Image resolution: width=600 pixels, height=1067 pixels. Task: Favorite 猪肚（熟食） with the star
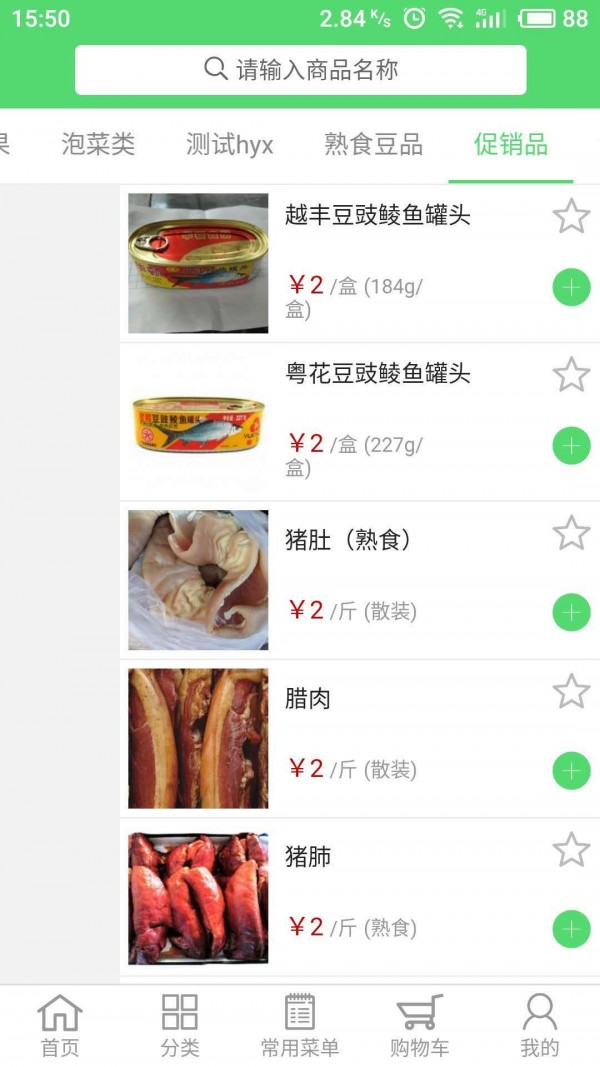[x=571, y=533]
